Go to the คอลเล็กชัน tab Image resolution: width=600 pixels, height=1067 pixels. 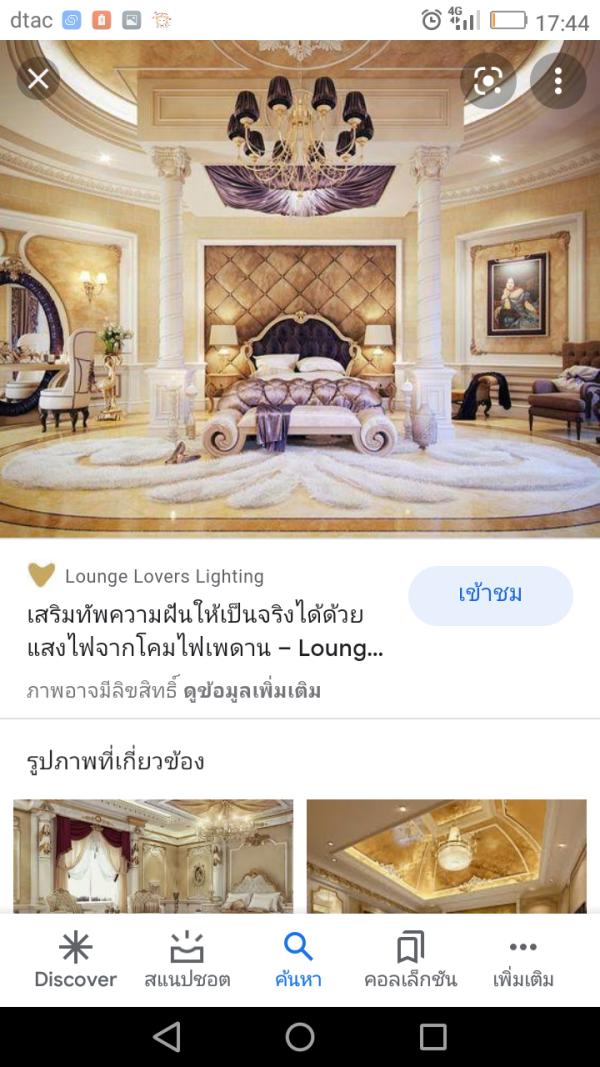[x=410, y=960]
